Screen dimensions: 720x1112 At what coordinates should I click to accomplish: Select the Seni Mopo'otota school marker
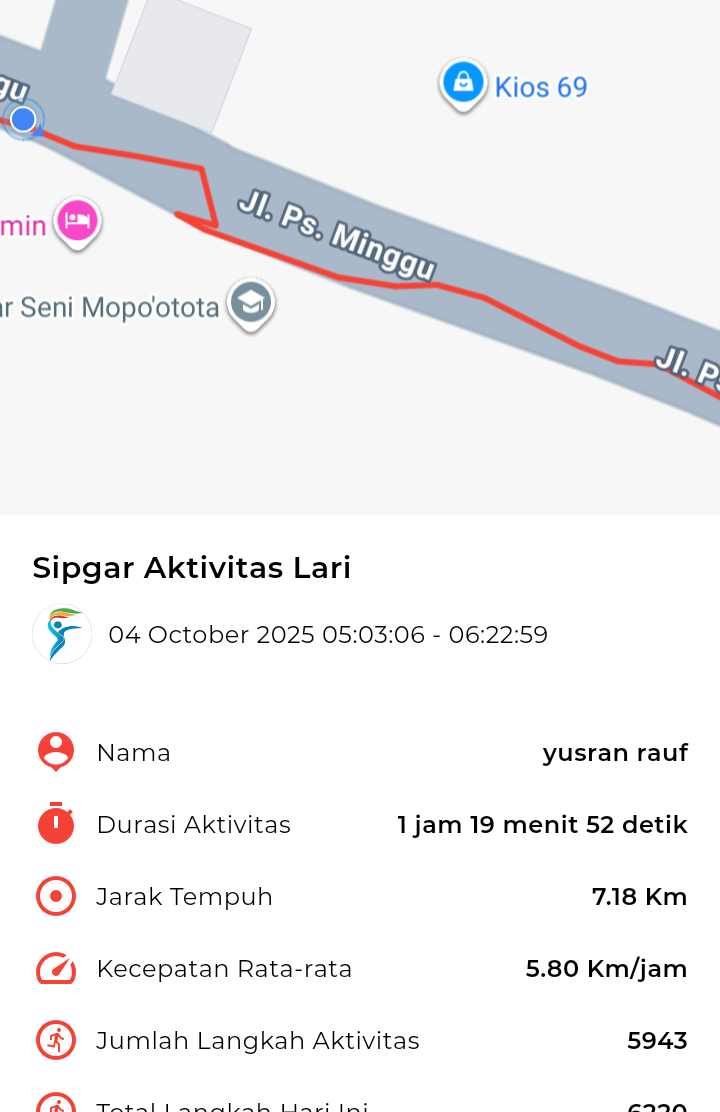click(x=250, y=302)
